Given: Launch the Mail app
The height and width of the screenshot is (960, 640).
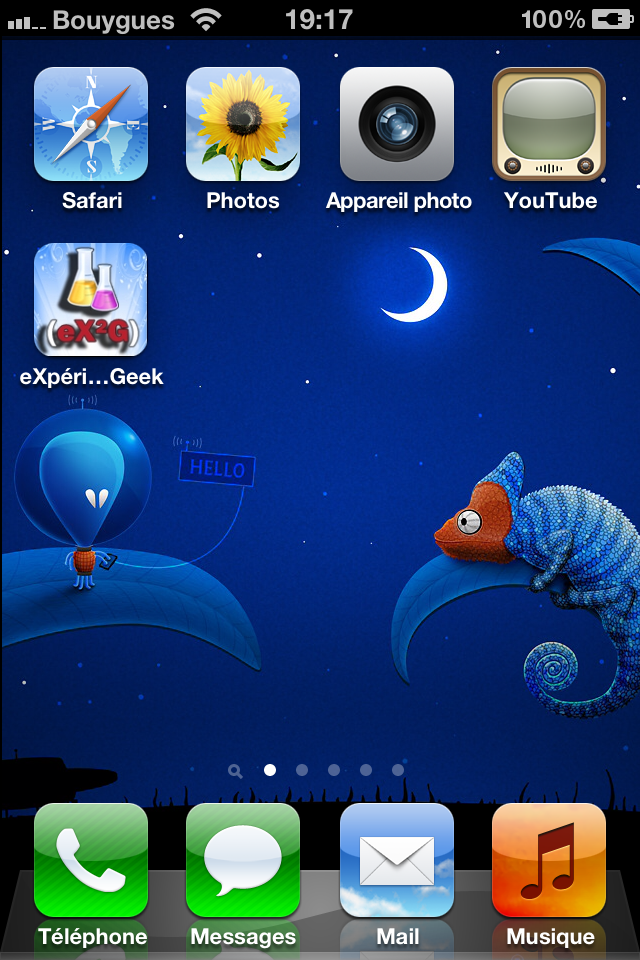Looking at the screenshot, I should coord(397,860).
